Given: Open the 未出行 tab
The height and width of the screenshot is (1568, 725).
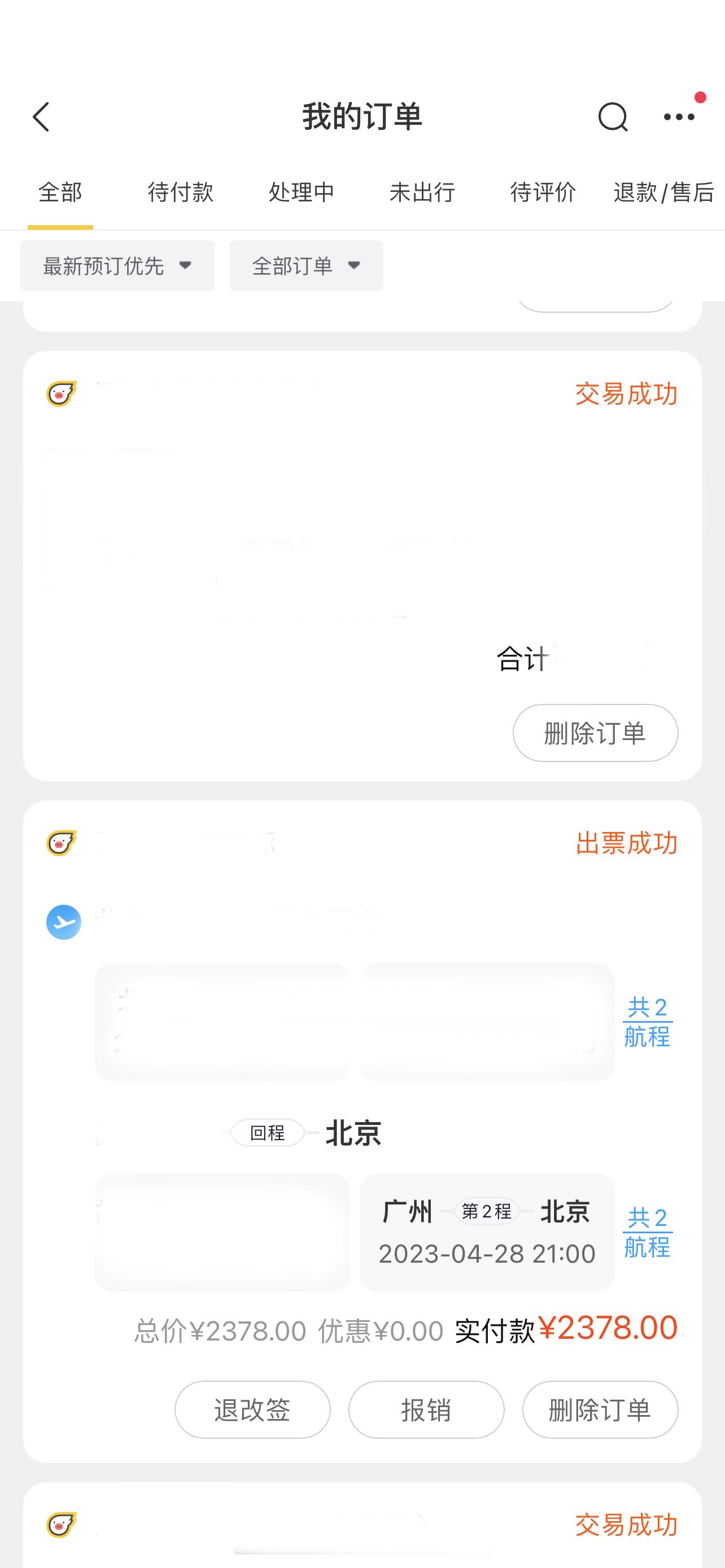Looking at the screenshot, I should click(x=422, y=192).
